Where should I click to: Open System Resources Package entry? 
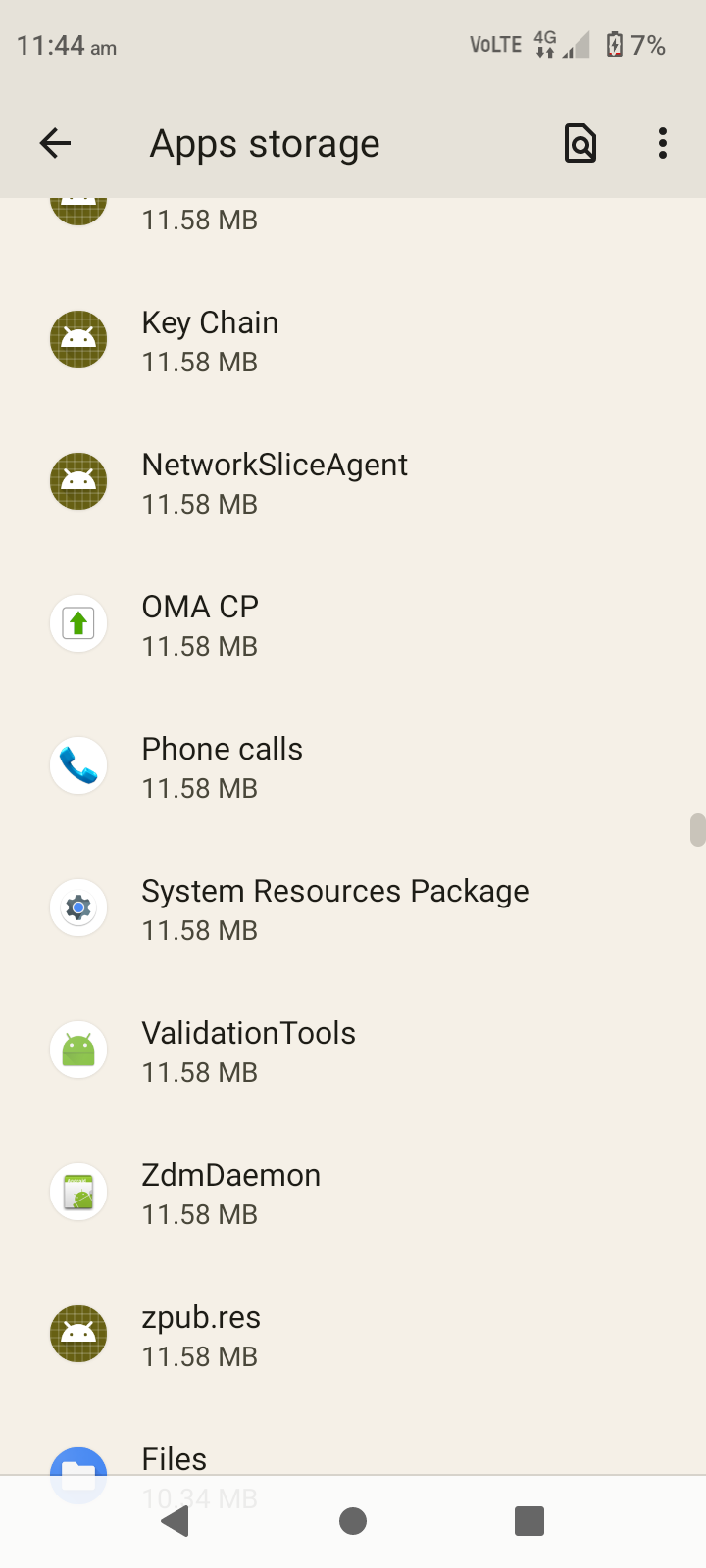(353, 908)
